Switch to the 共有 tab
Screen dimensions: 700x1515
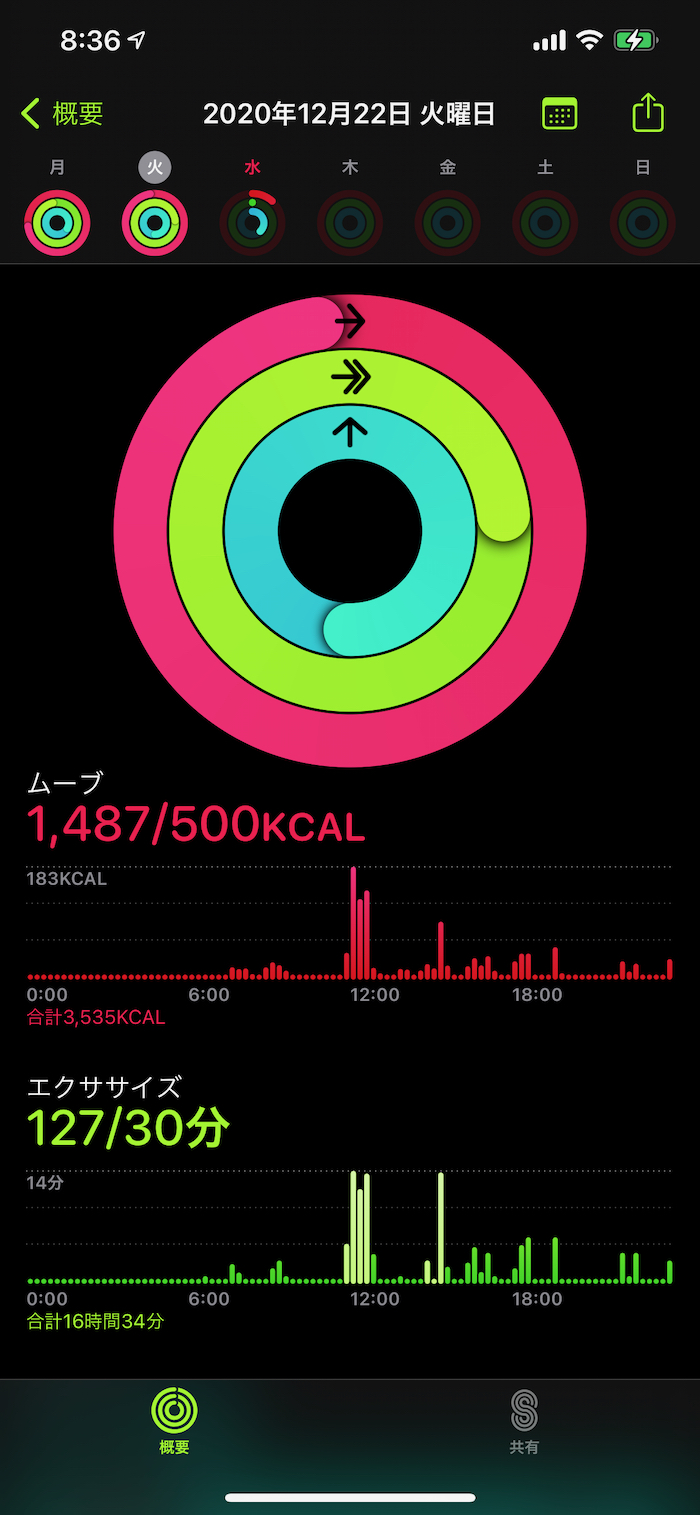[x=524, y=1421]
